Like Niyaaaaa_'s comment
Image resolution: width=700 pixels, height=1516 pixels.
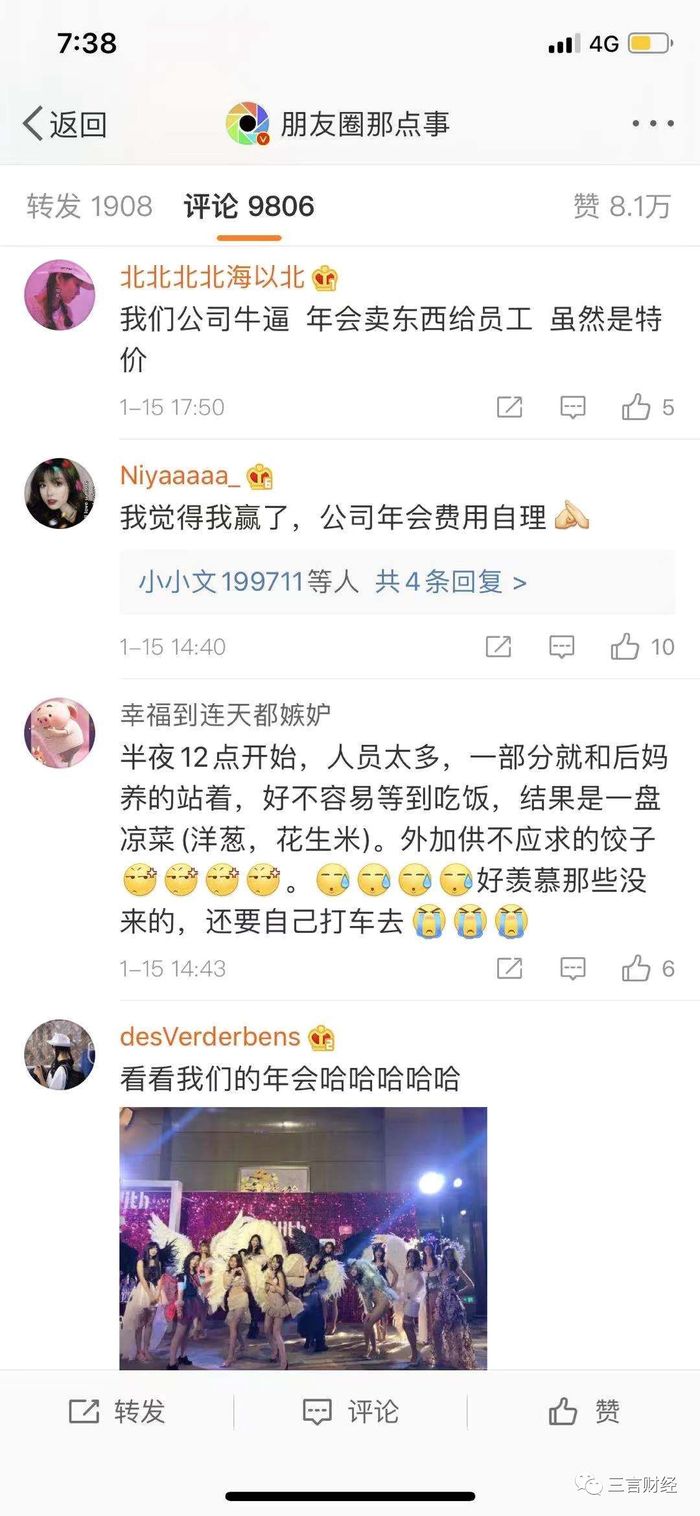(642, 647)
